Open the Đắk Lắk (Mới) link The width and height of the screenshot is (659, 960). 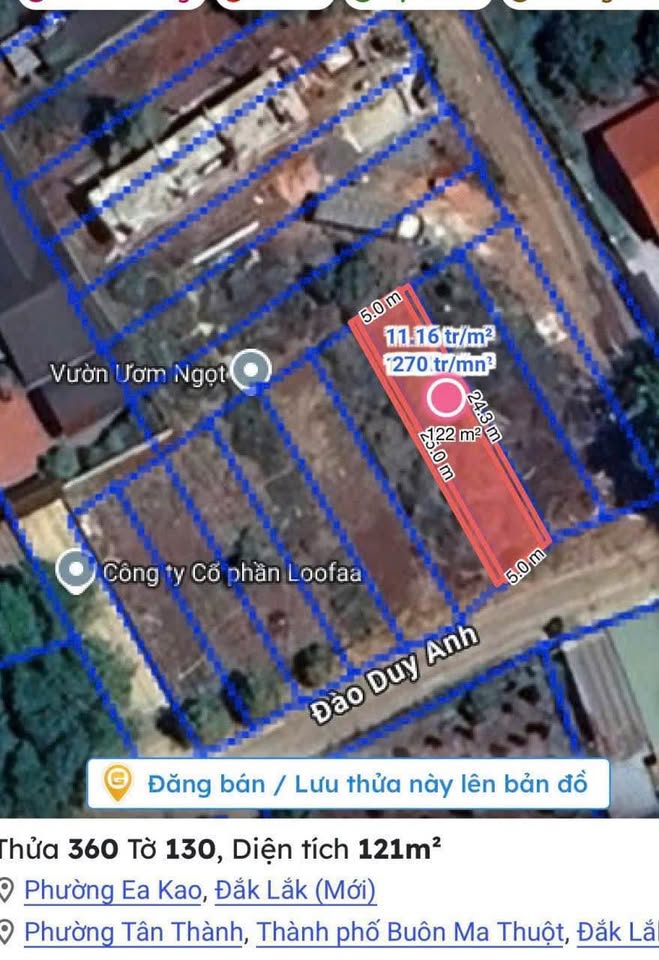[295, 888]
